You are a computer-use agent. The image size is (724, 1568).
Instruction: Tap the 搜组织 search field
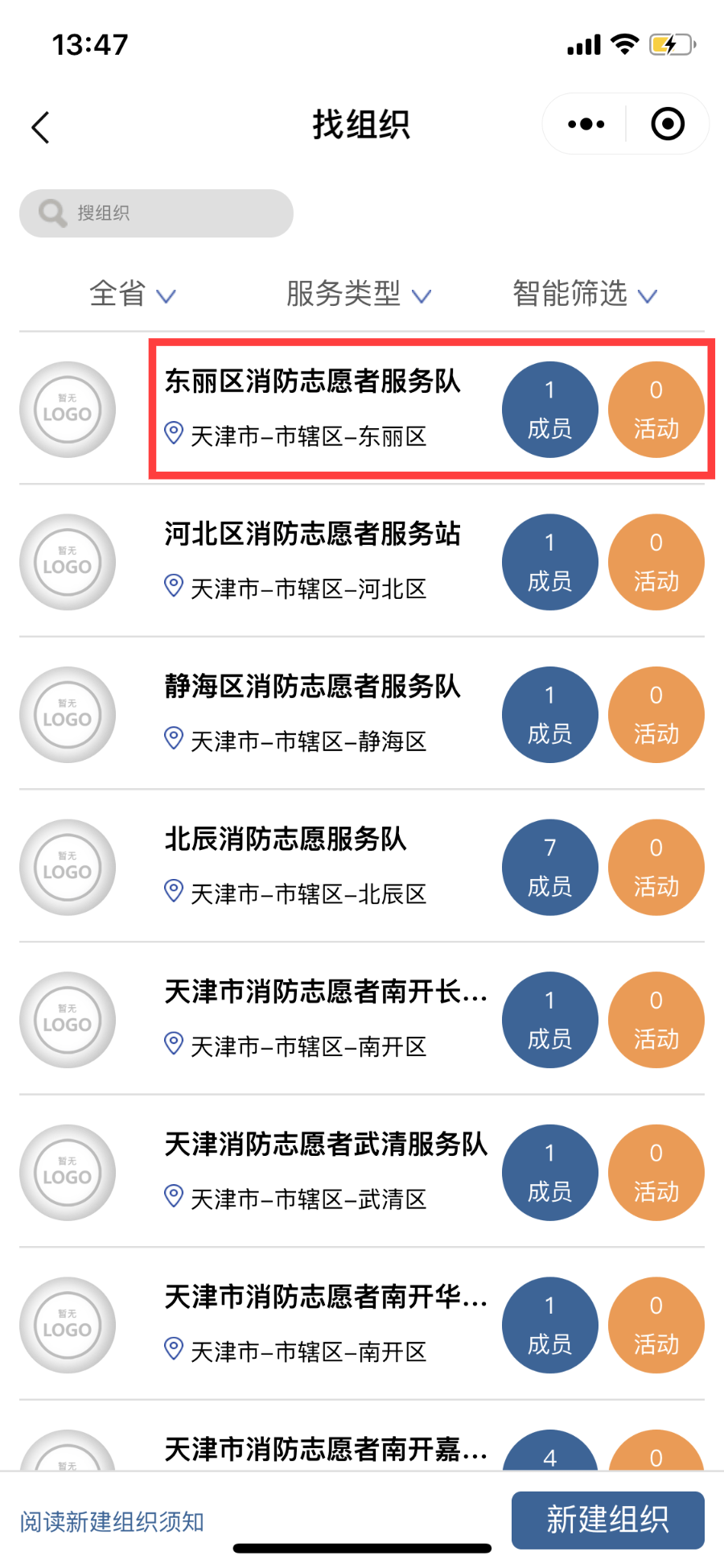click(x=156, y=213)
